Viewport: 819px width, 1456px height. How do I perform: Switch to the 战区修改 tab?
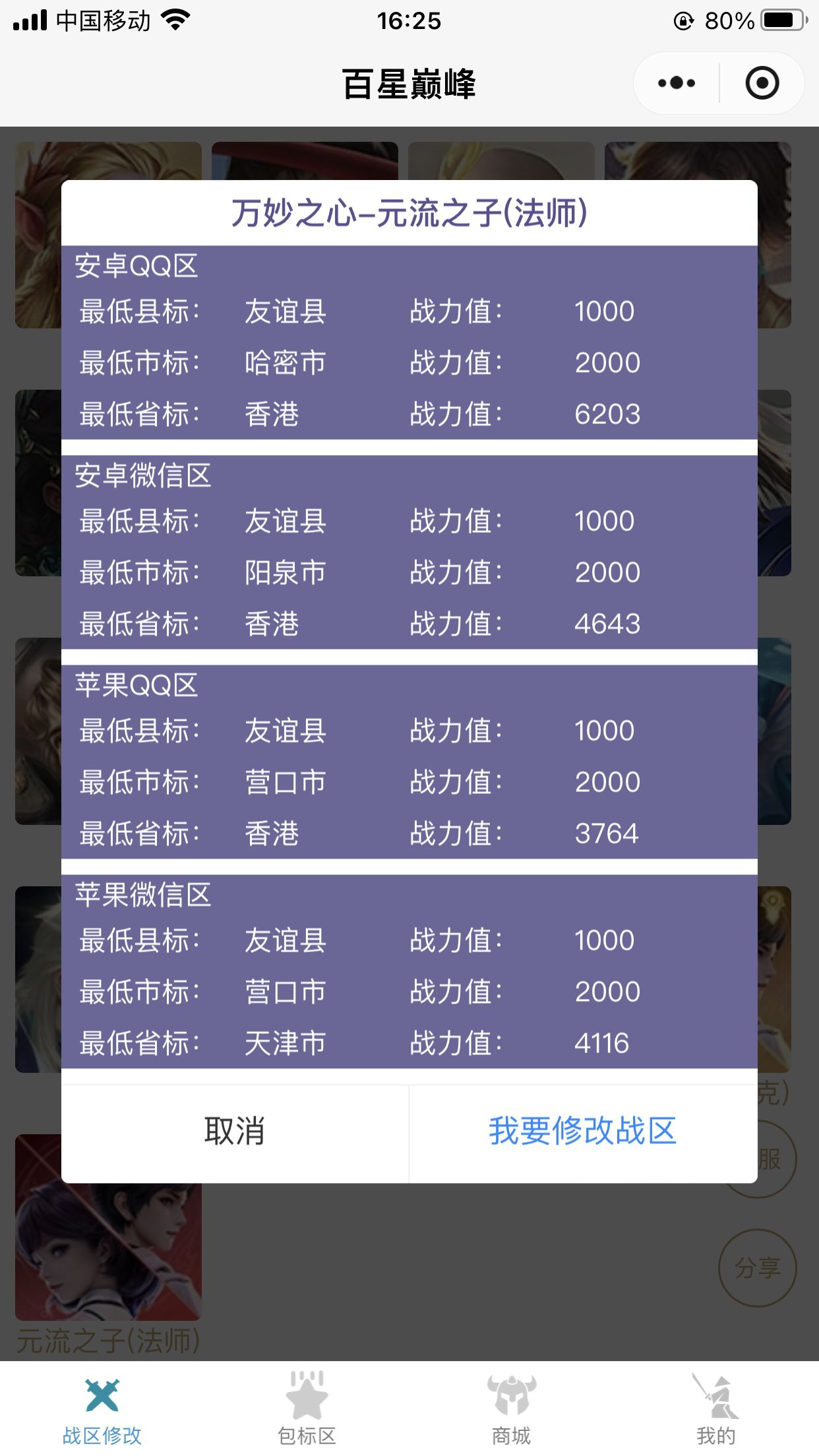(x=102, y=1409)
